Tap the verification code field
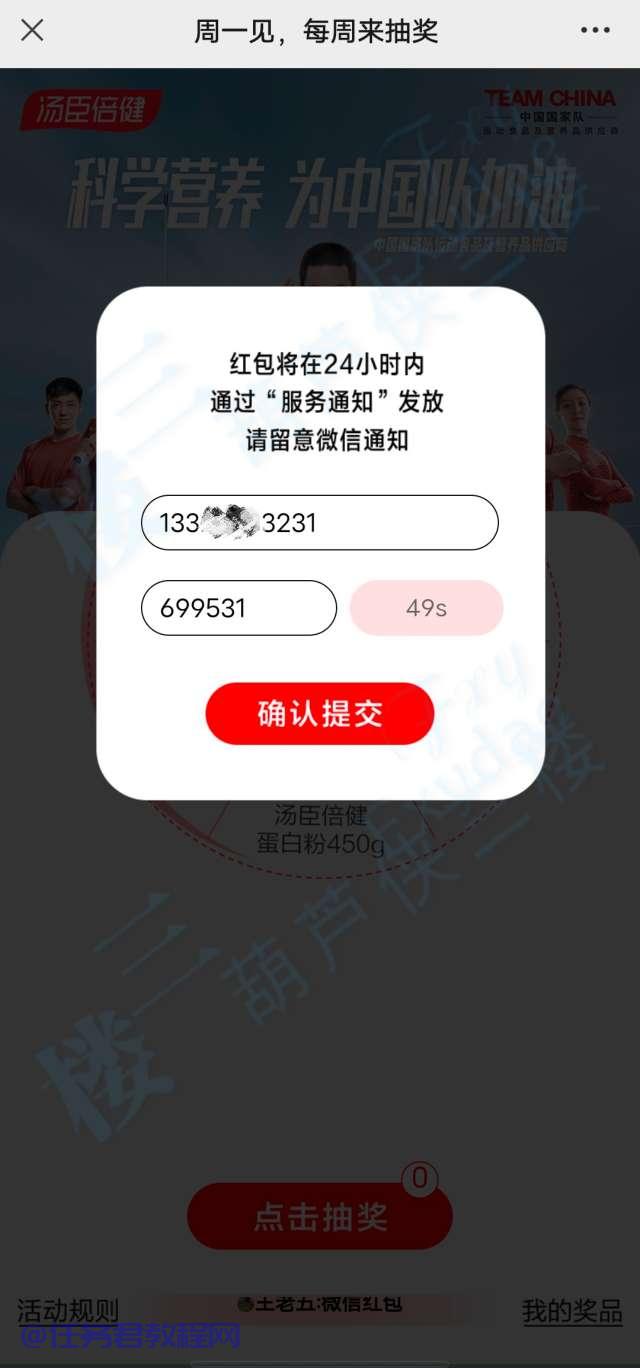 point(238,608)
